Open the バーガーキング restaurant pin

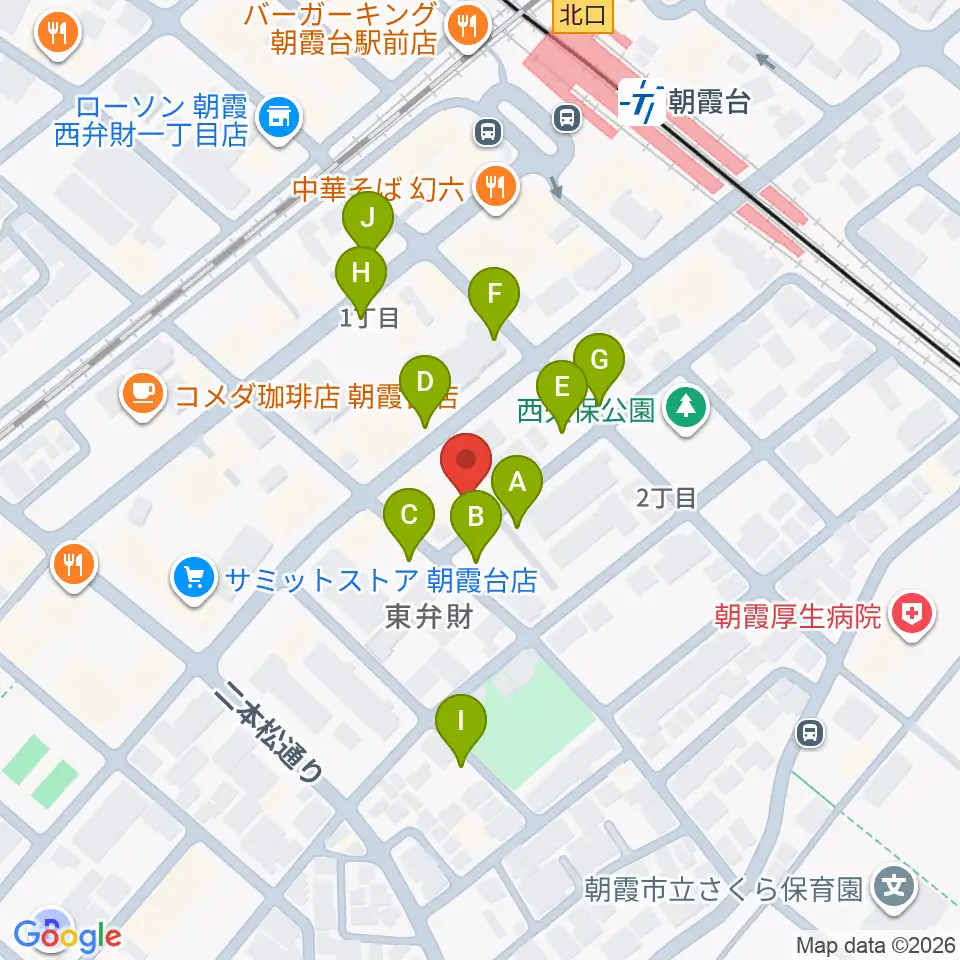click(x=468, y=29)
